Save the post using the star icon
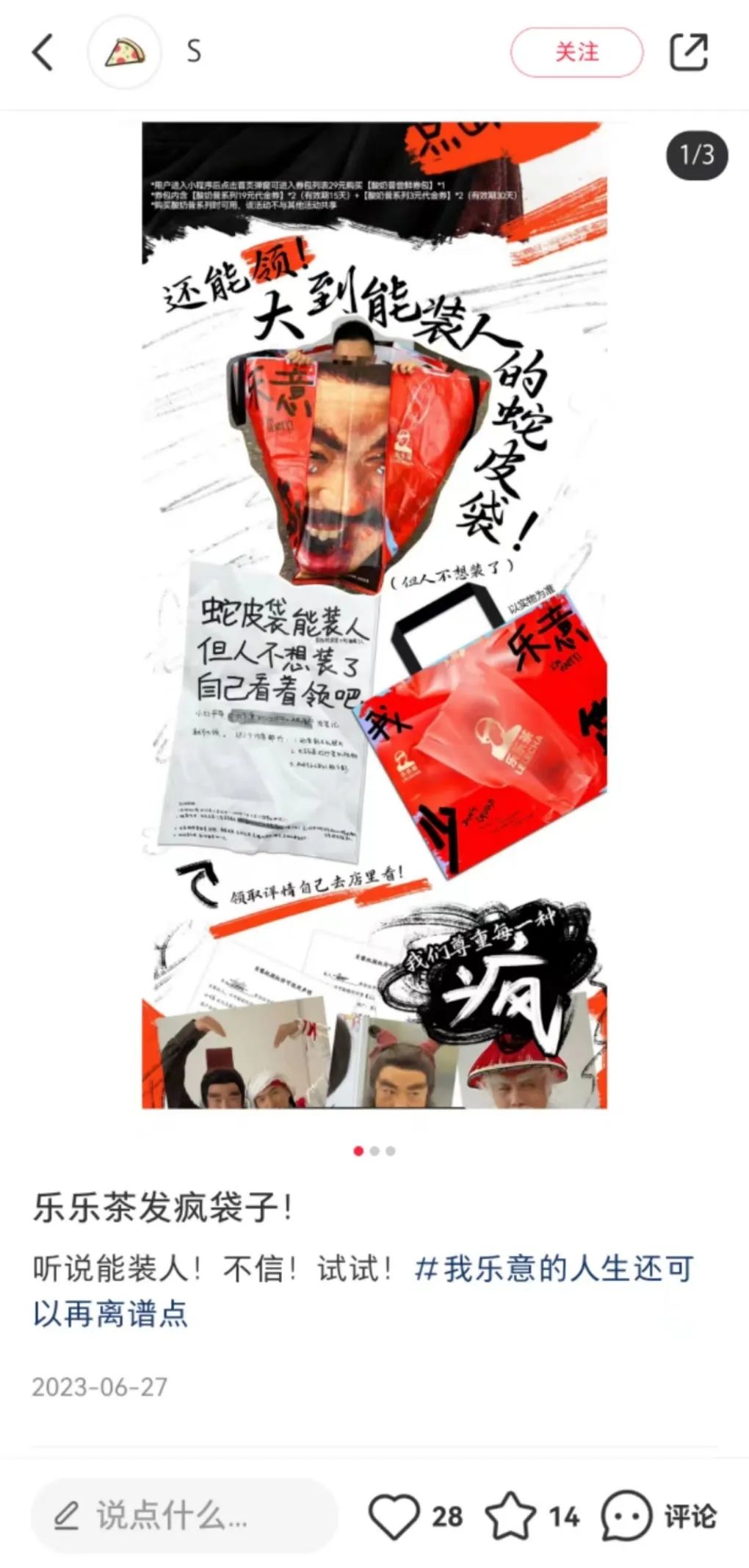The height and width of the screenshot is (1568, 749). pyautogui.click(x=511, y=1515)
